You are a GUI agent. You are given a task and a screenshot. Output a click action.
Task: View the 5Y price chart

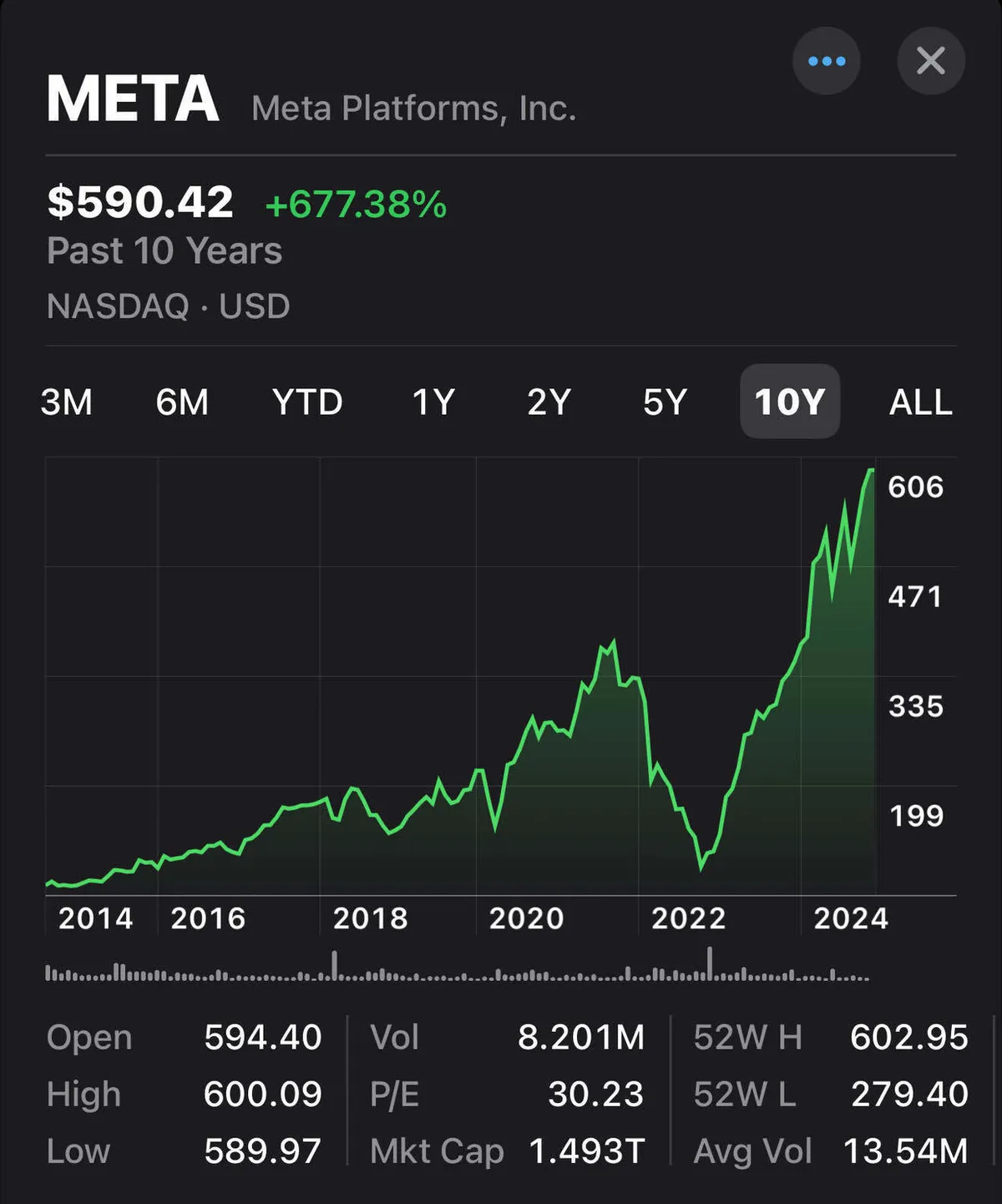[665, 402]
